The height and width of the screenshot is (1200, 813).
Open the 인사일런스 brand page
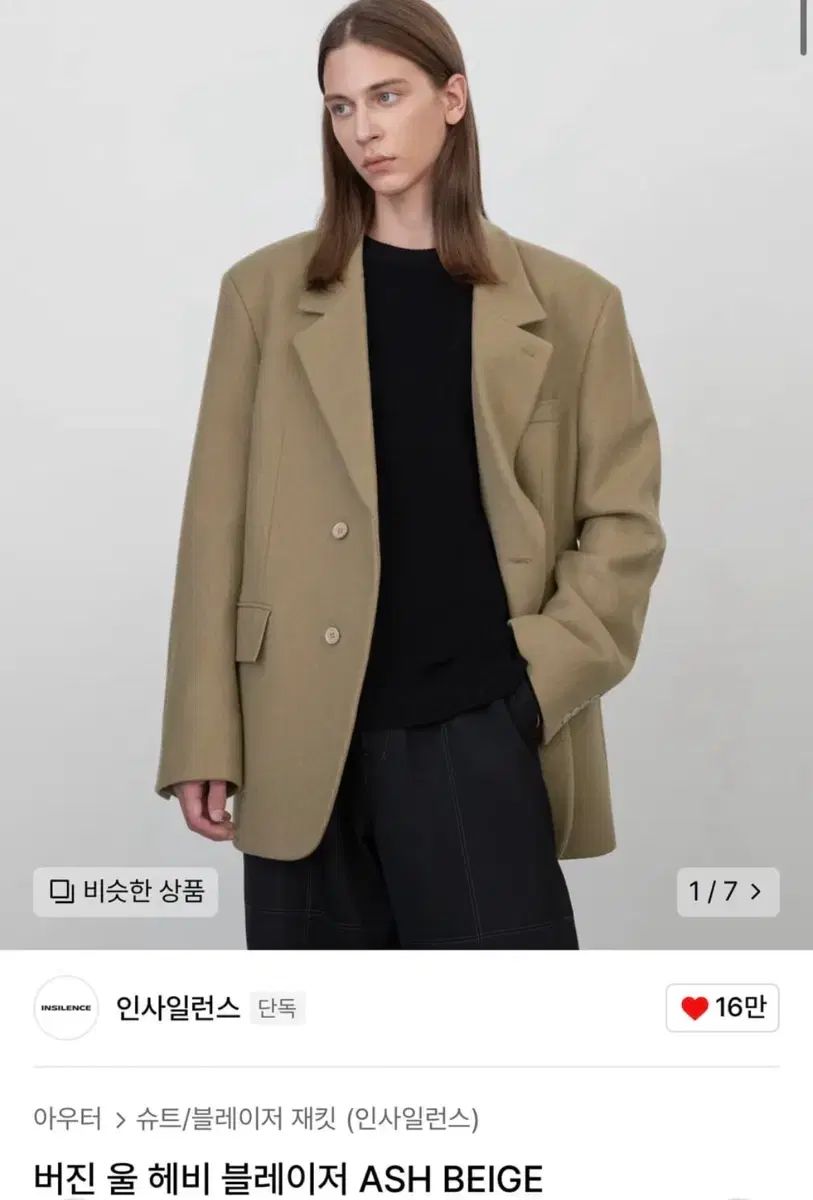point(178,1008)
